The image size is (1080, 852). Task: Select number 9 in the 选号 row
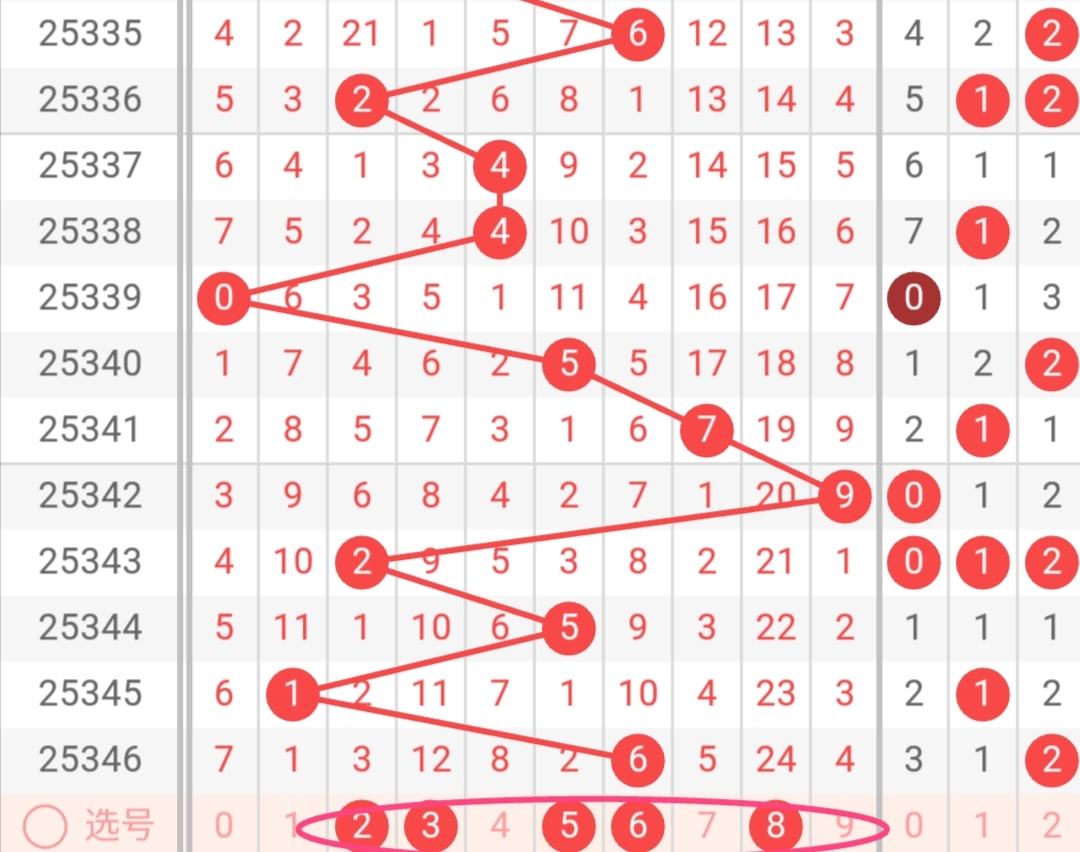coord(845,826)
